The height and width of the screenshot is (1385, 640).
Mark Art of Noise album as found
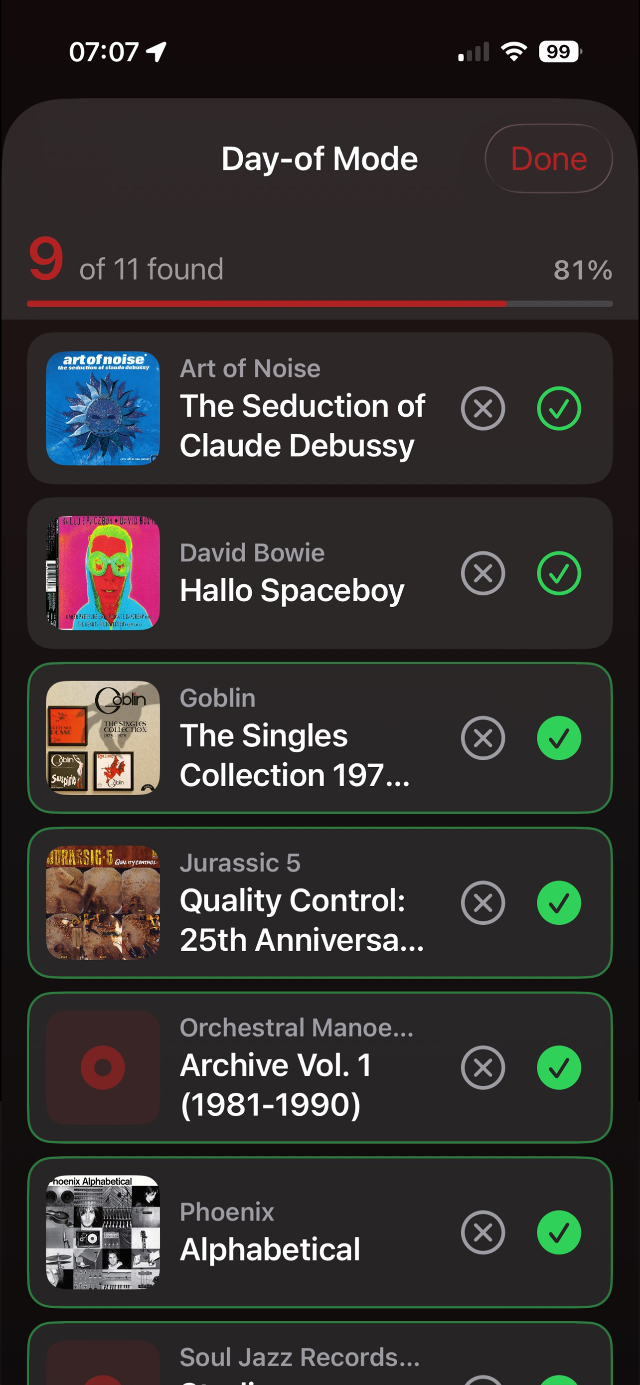559,409
